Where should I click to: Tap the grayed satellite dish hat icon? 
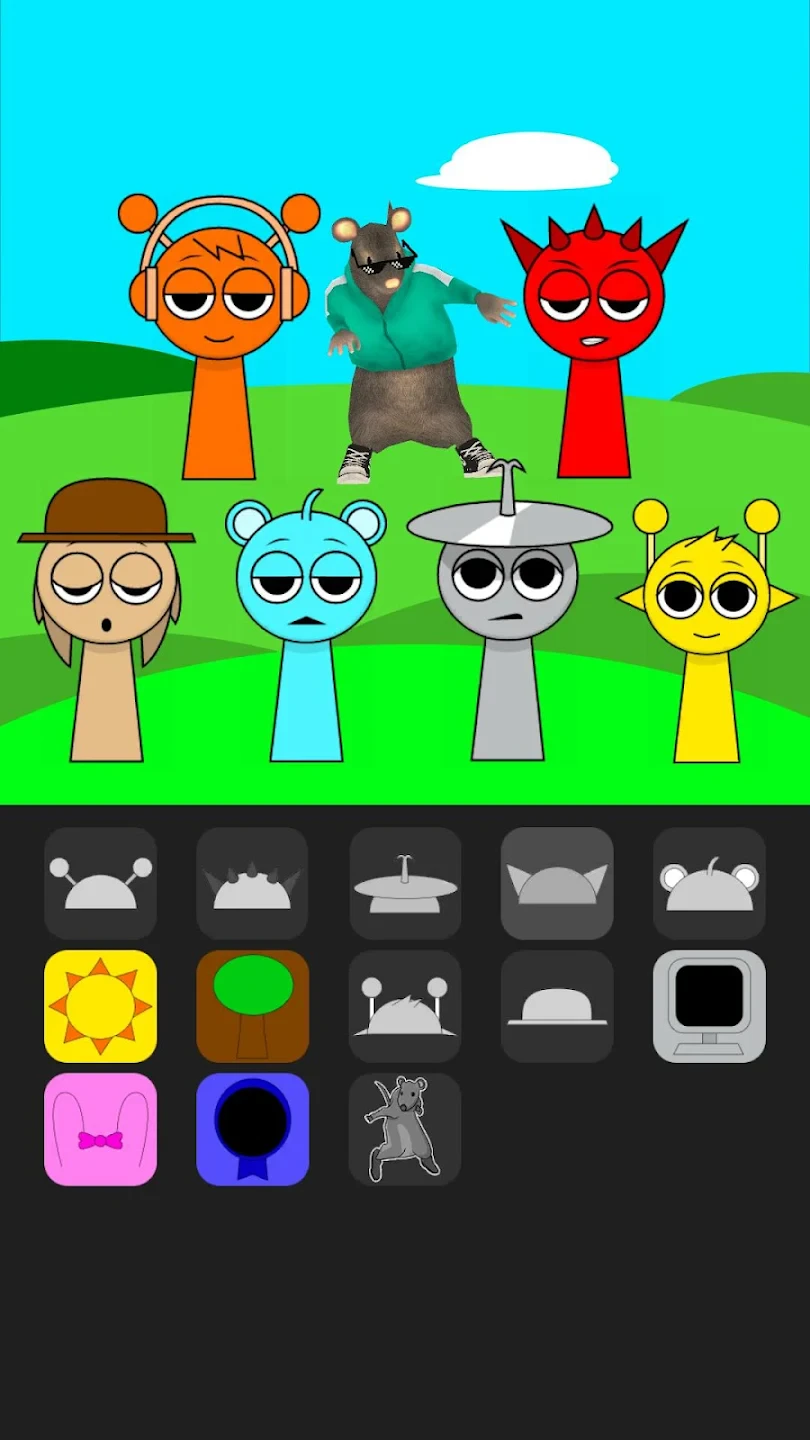405,883
